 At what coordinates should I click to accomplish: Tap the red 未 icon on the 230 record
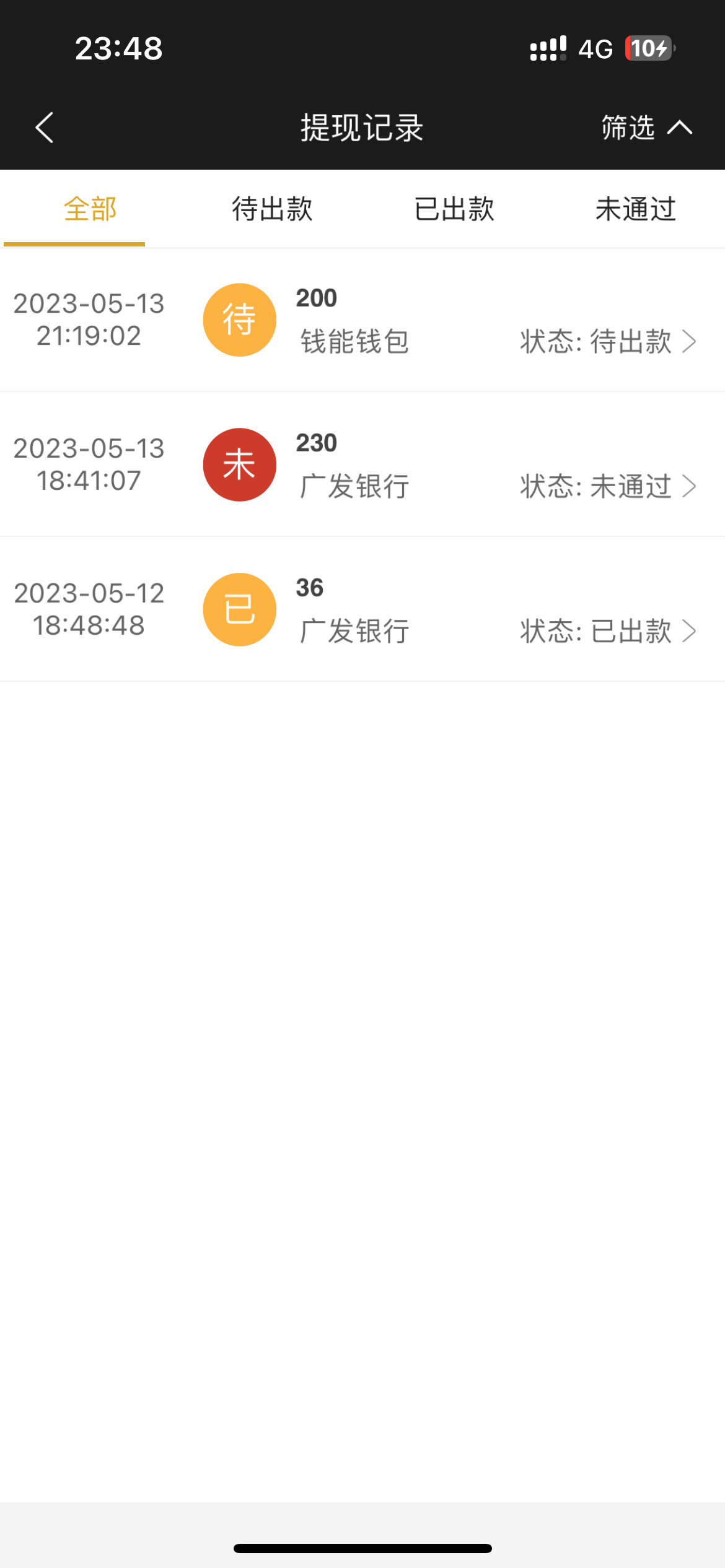coord(240,464)
